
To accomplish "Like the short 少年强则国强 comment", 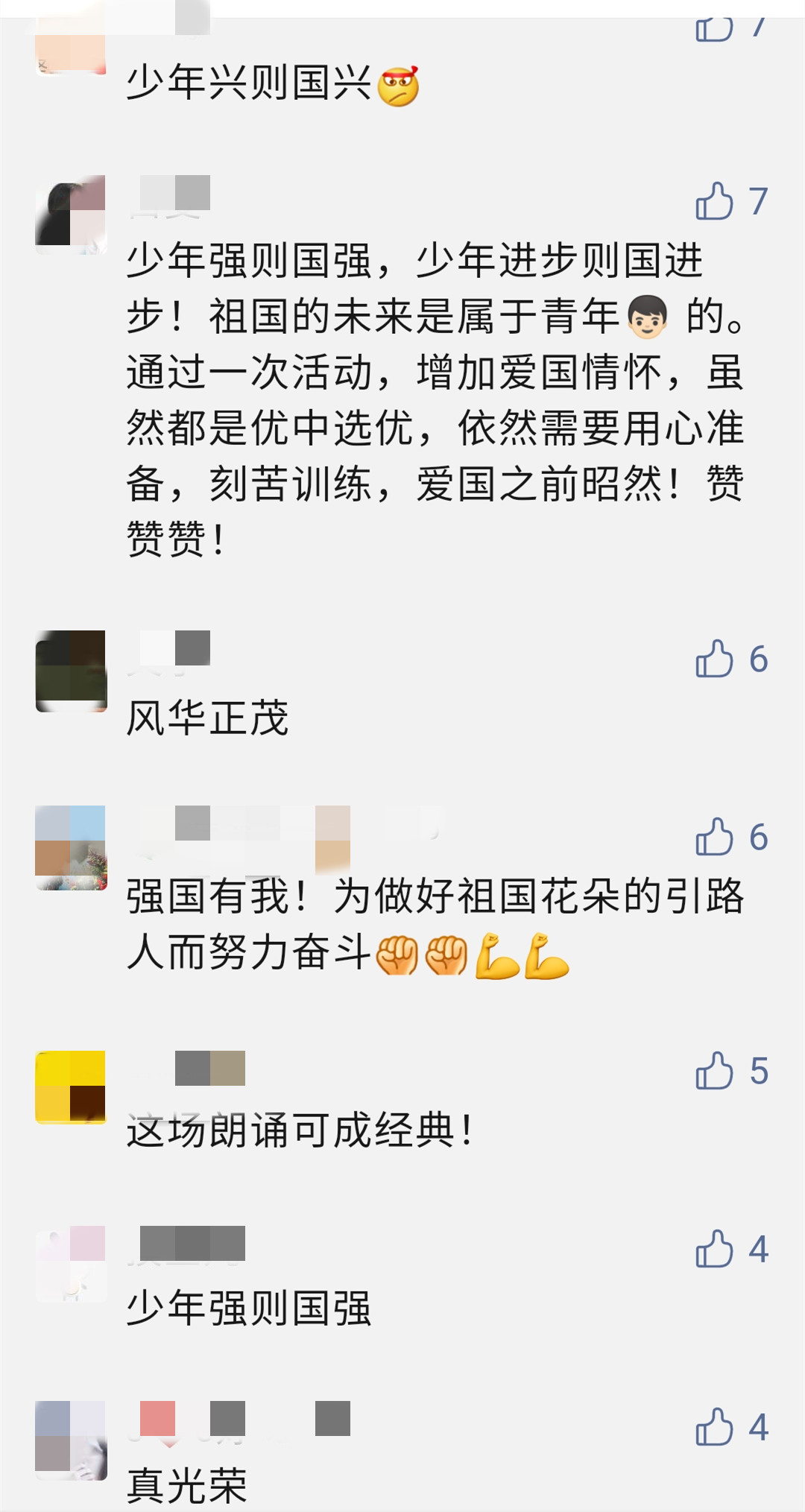I will point(714,1249).
